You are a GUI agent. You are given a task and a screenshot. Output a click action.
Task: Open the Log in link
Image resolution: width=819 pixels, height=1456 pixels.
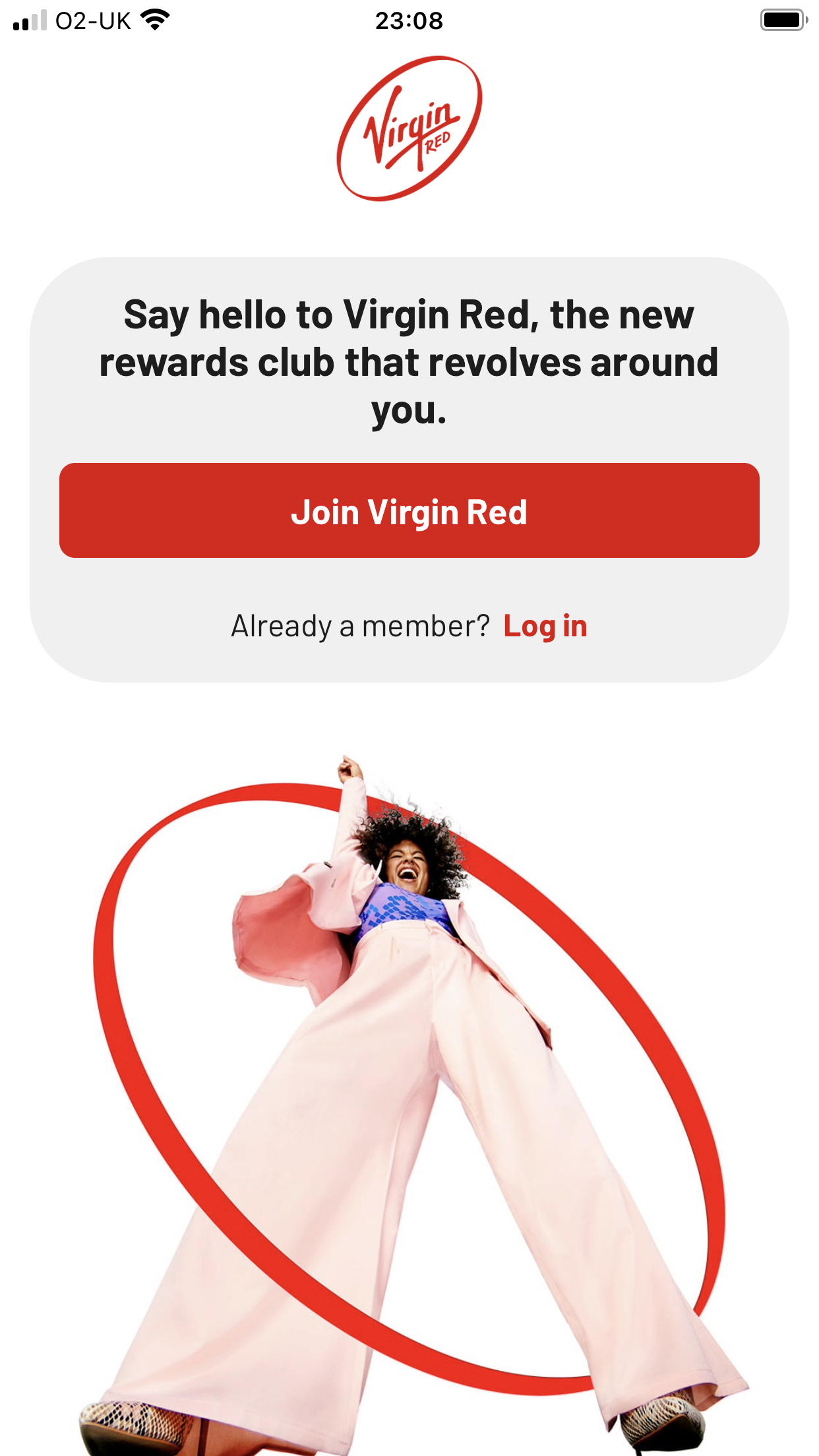click(546, 627)
